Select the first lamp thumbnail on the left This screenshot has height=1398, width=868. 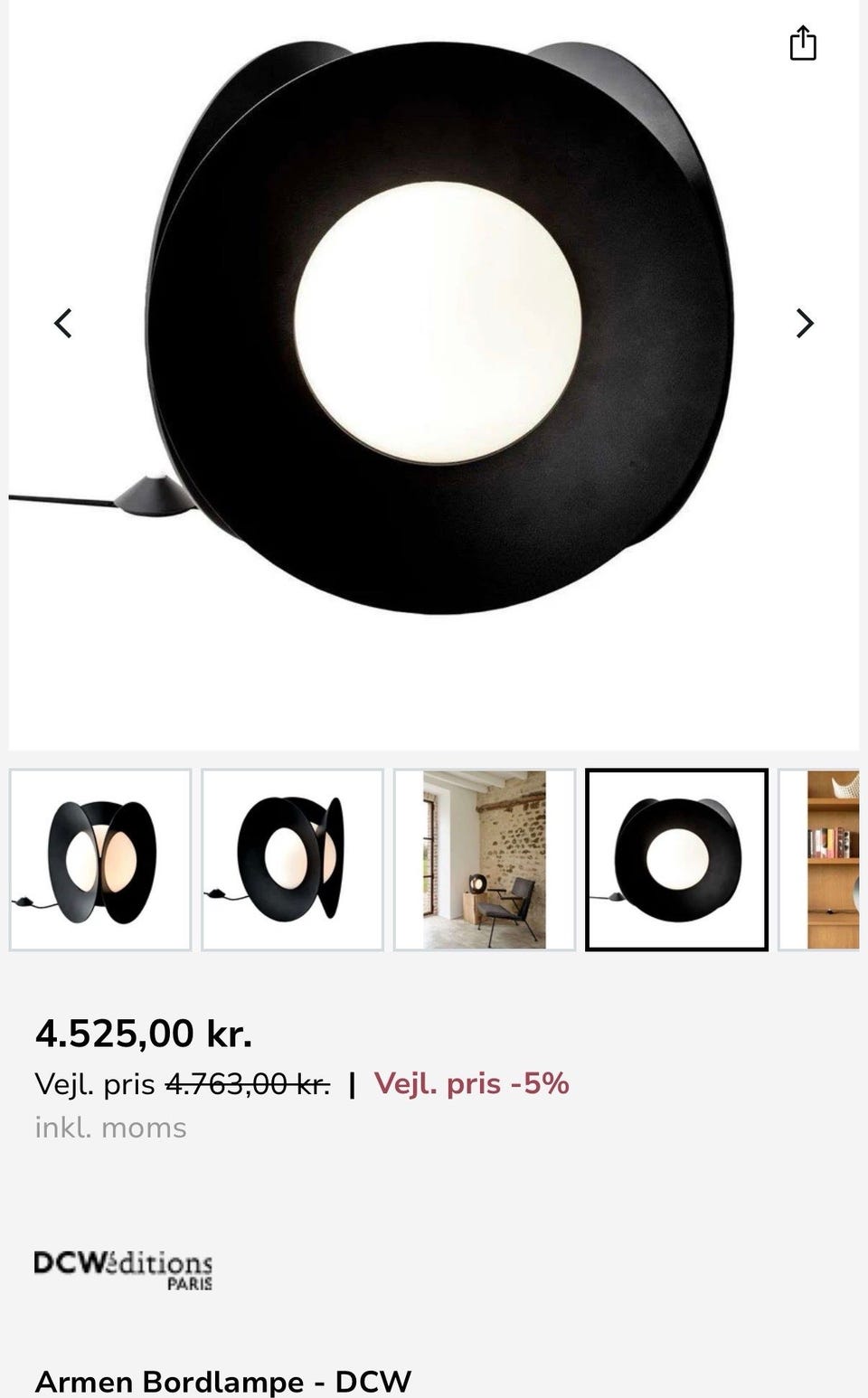[101, 859]
